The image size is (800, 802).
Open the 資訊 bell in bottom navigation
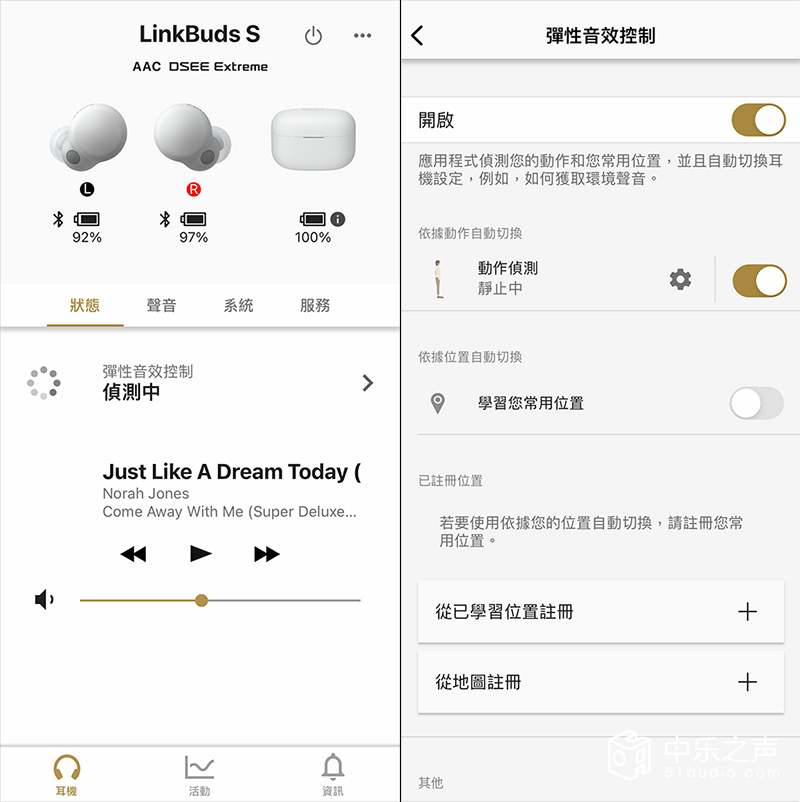pyautogui.click(x=333, y=774)
